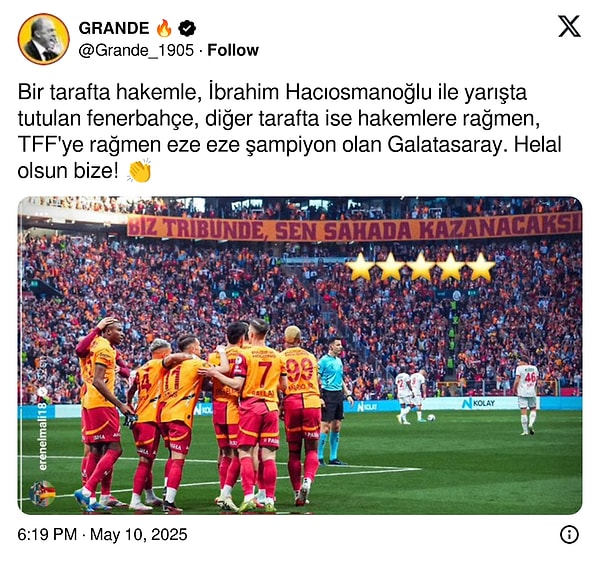Follow the Grande_1905 account

click(x=233, y=50)
